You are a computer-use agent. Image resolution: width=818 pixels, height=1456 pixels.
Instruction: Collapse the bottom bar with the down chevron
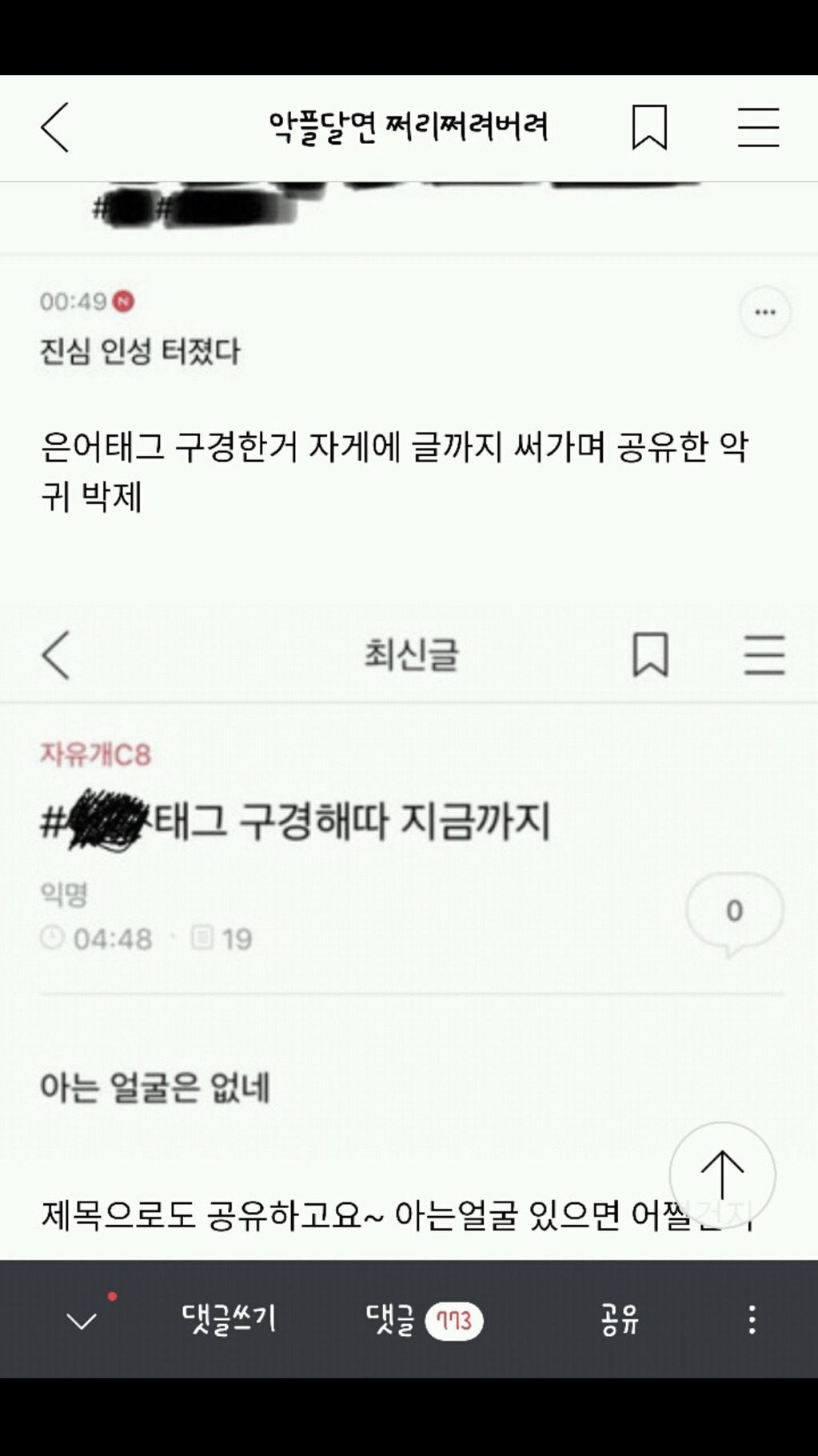(82, 1320)
